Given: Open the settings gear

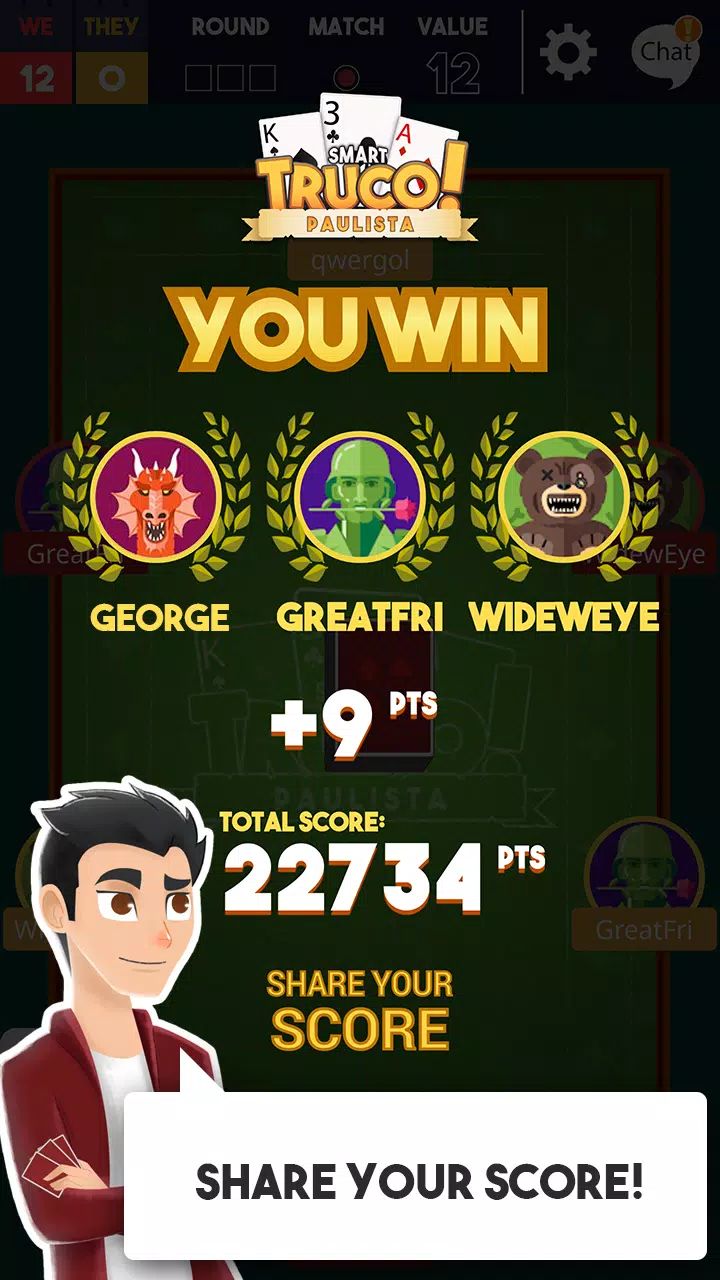Looking at the screenshot, I should coord(568,52).
